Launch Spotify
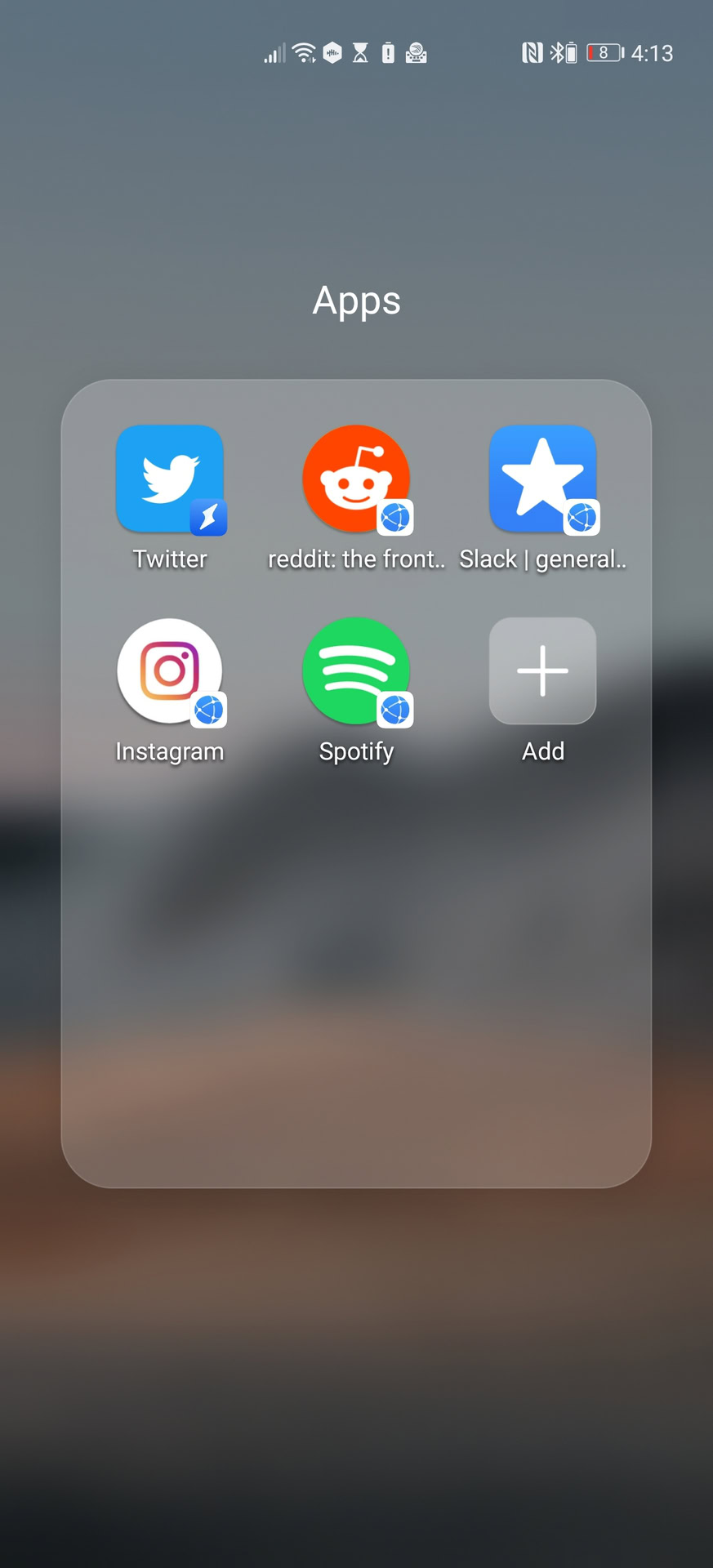This screenshot has height=1568, width=713. click(356, 671)
